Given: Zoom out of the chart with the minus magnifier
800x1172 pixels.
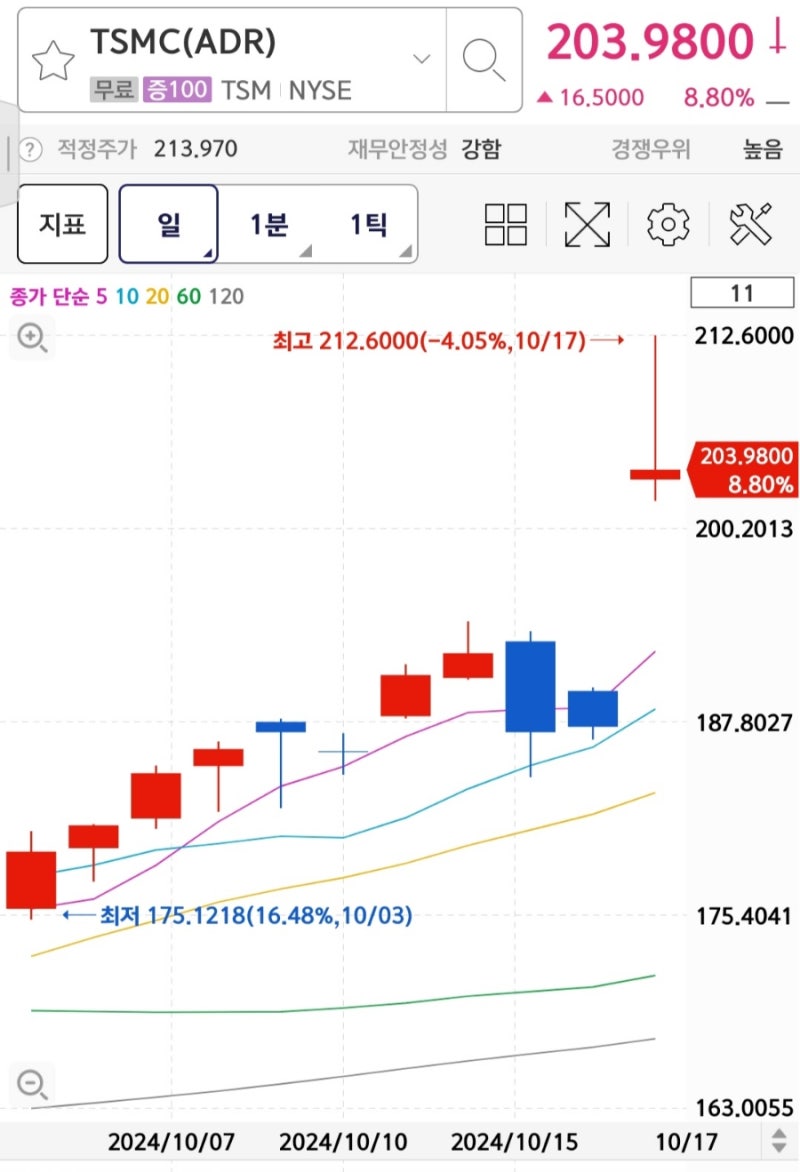Looking at the screenshot, I should tap(33, 1082).
